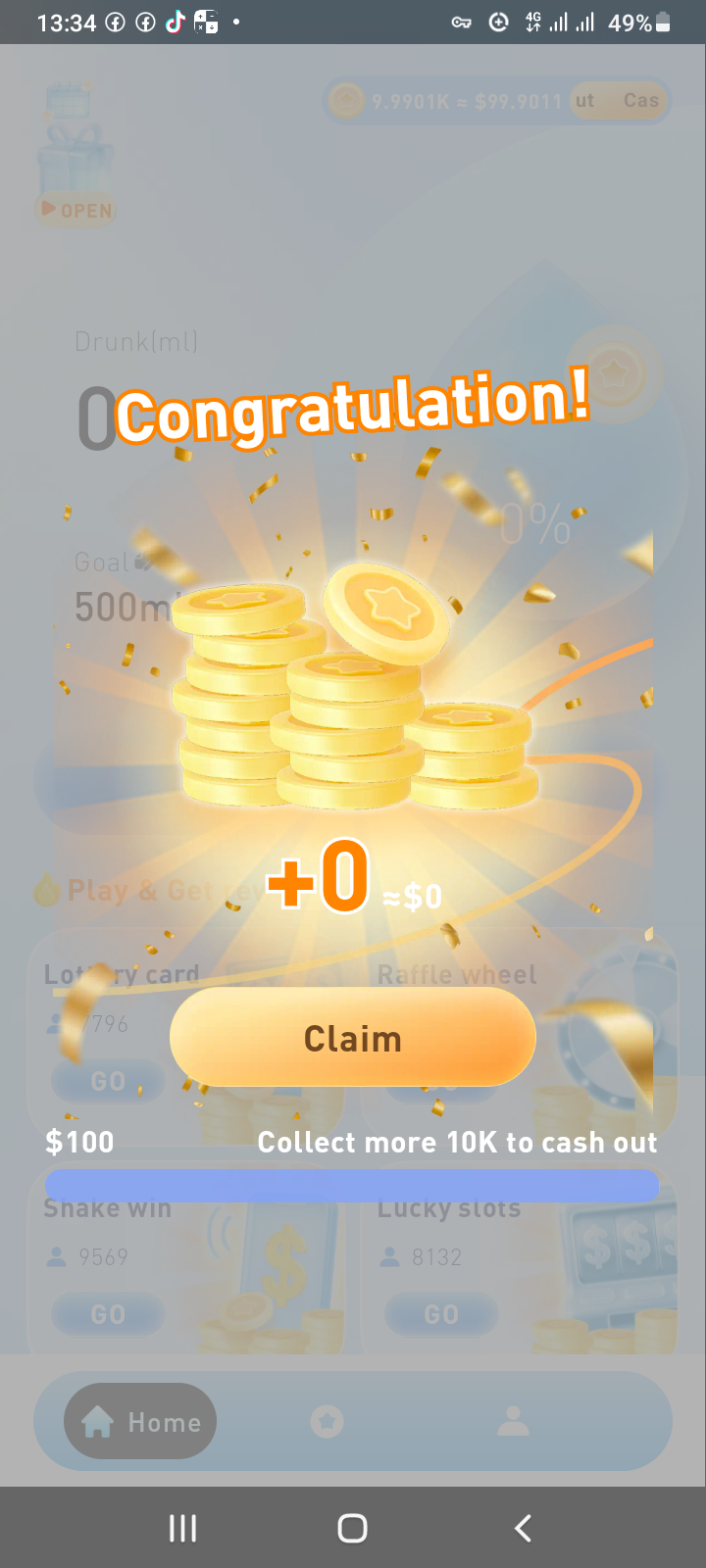Claim the coin reward
Screen dimensions: 706x1568
[x=352, y=1038]
